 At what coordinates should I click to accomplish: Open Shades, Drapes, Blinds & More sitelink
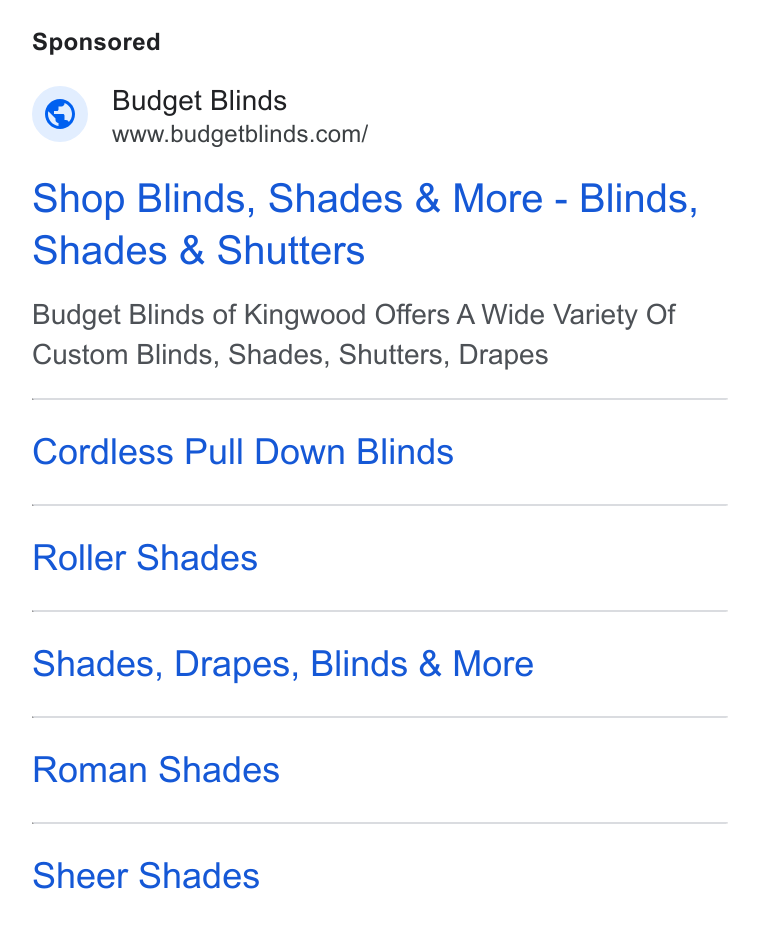click(x=283, y=664)
